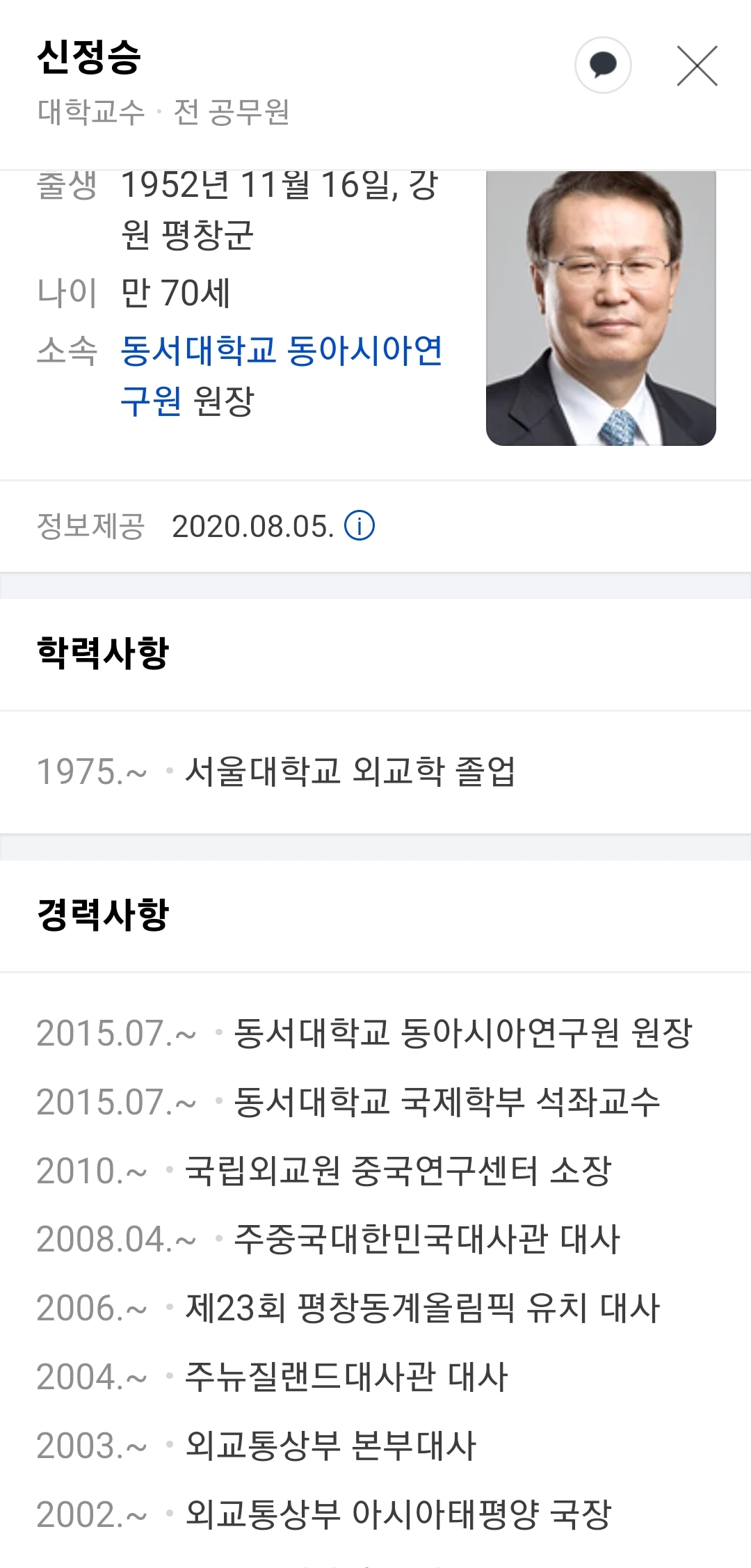This screenshot has height=1568, width=751.
Task: Tap the info icon beside 2020.08.05.
Action: [360, 526]
